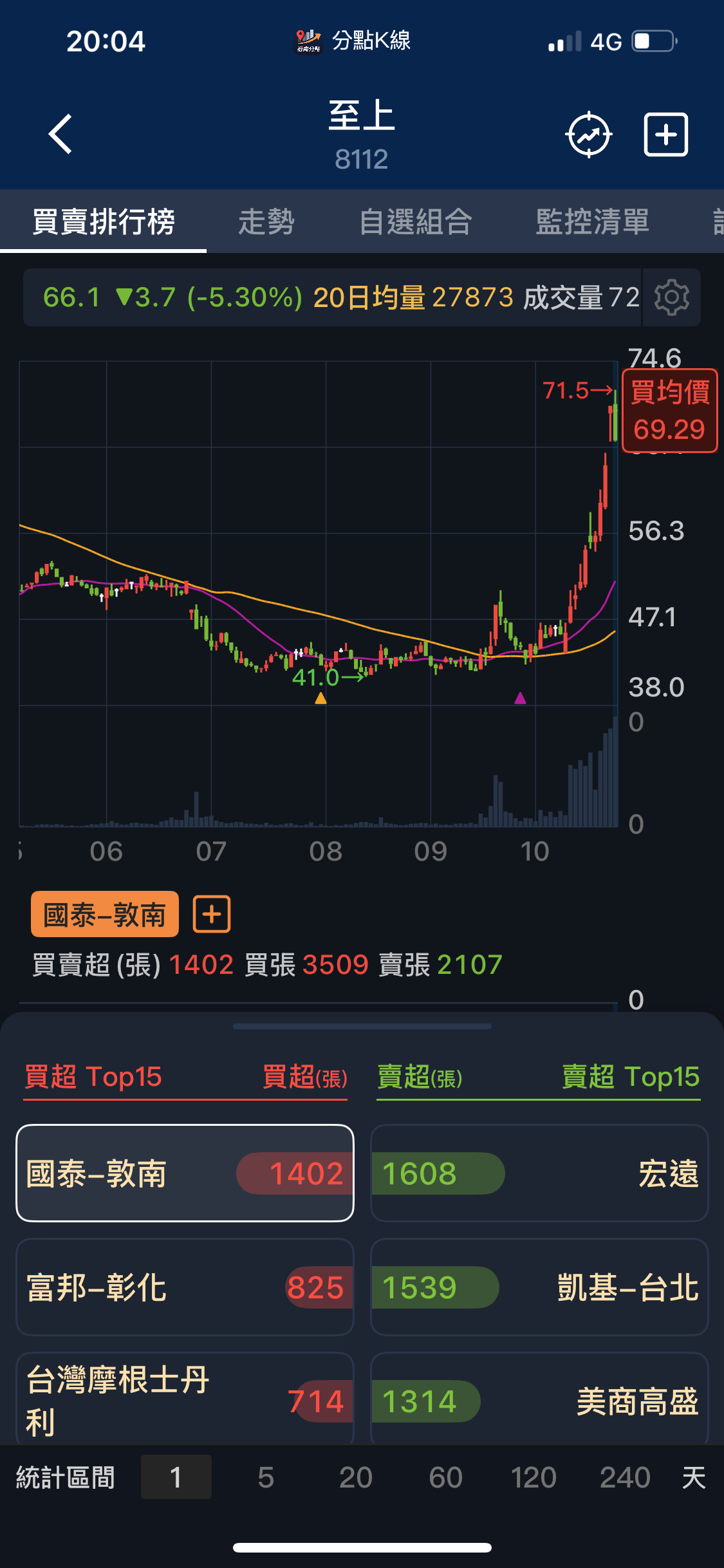The height and width of the screenshot is (1568, 724).
Task: Switch to the 走勢 tab
Action: pyautogui.click(x=266, y=222)
